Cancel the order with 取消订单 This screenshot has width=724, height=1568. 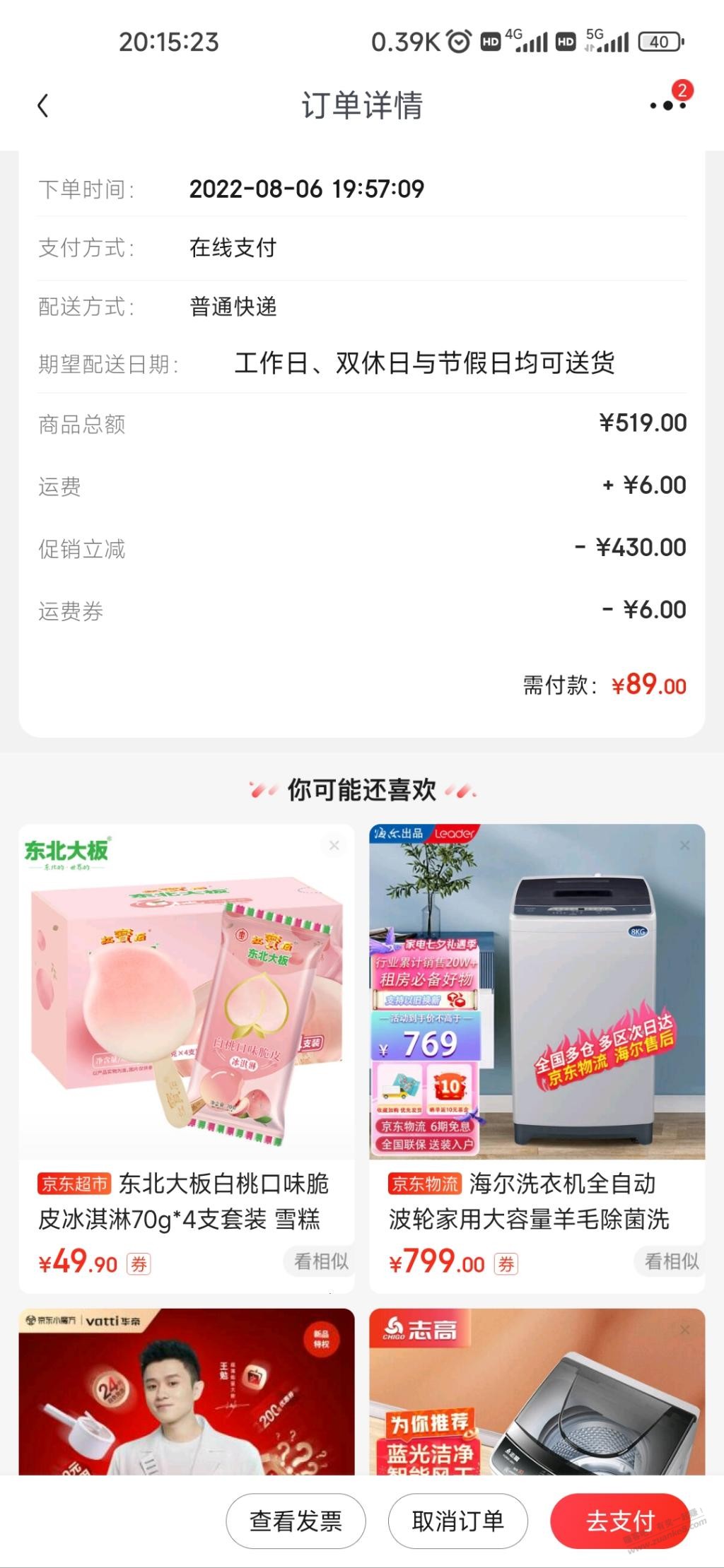(x=457, y=1521)
